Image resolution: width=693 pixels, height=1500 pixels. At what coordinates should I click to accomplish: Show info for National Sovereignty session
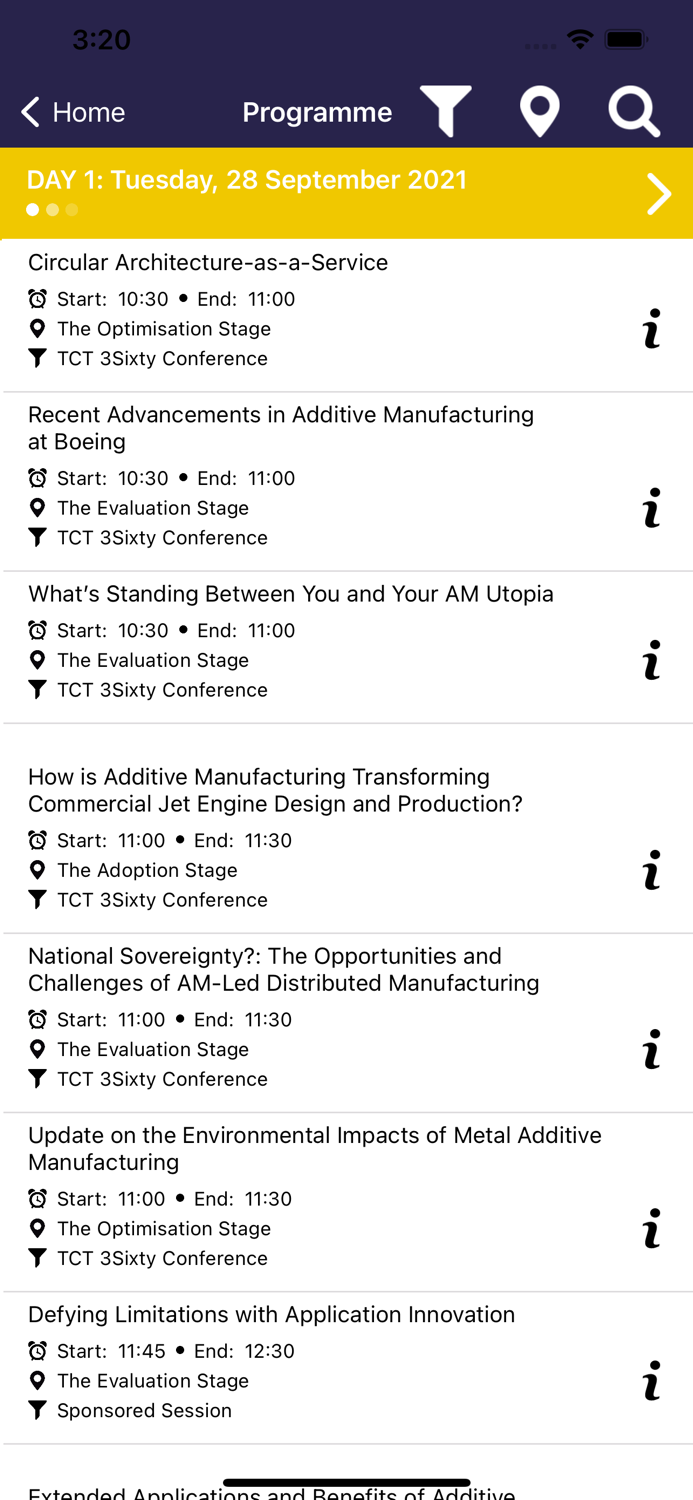point(652,1049)
